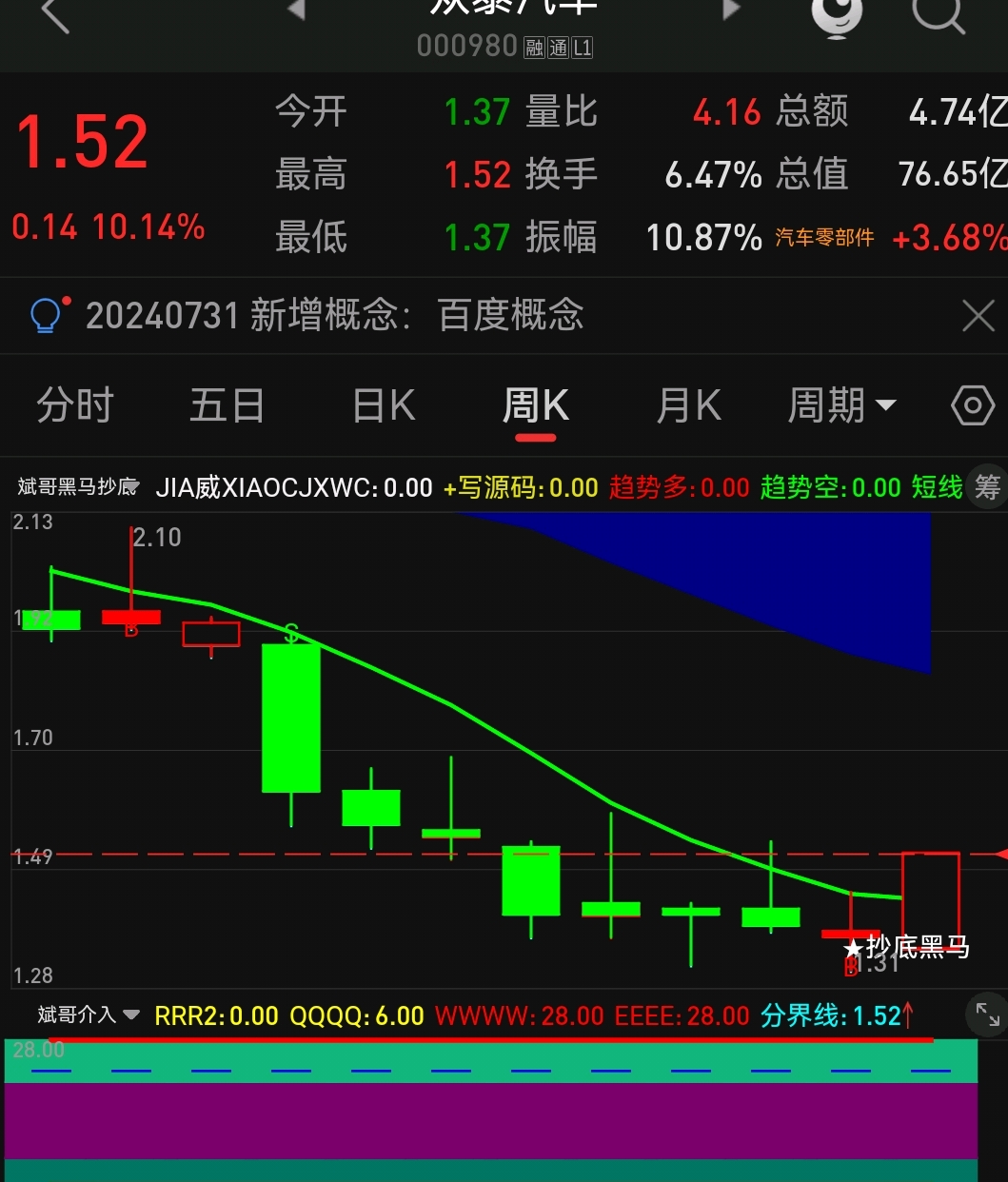Open the 筹 chip distribution button

(x=987, y=487)
